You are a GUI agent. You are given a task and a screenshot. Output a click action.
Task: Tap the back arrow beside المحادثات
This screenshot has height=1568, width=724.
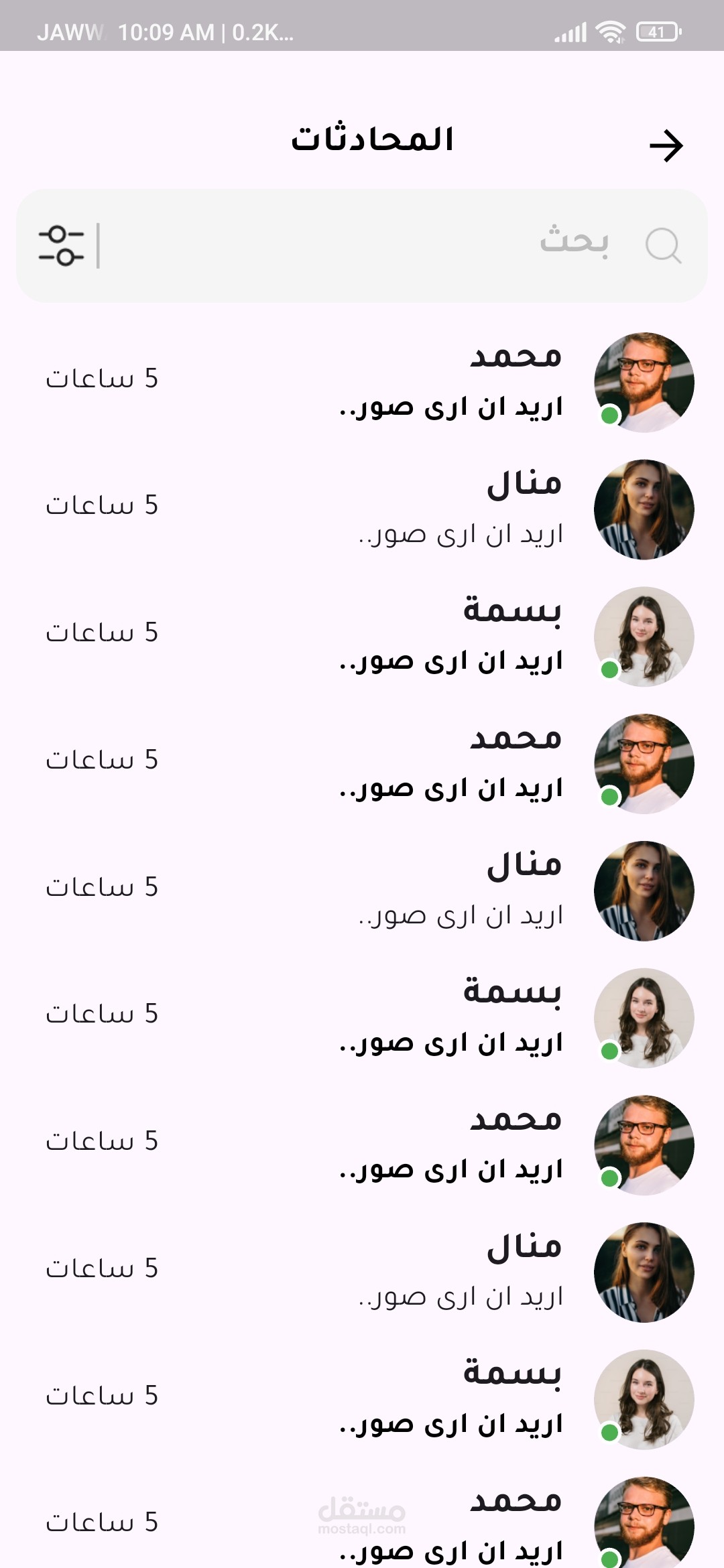(x=666, y=146)
